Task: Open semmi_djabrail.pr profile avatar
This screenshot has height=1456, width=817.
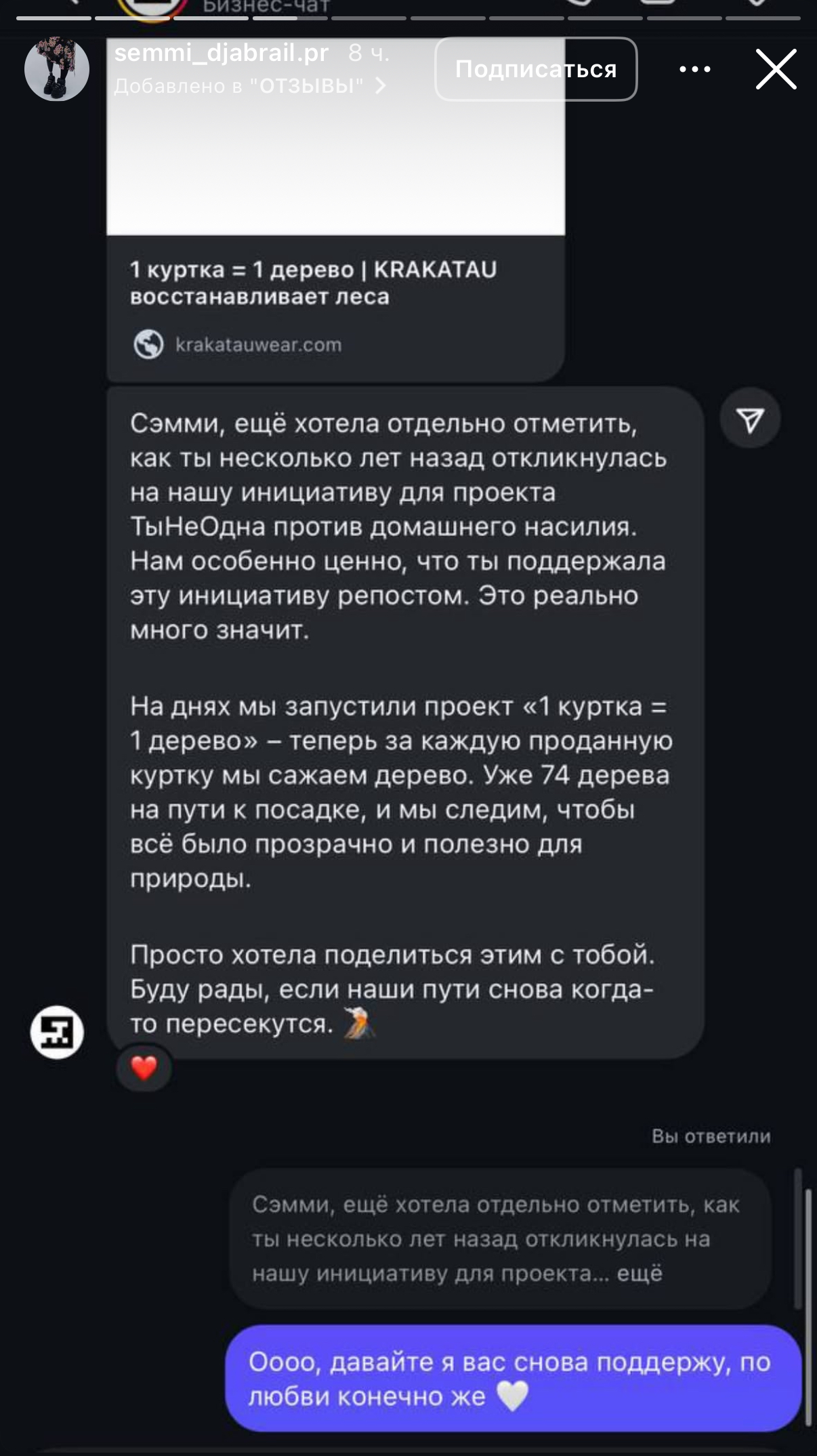Action: coord(57,69)
